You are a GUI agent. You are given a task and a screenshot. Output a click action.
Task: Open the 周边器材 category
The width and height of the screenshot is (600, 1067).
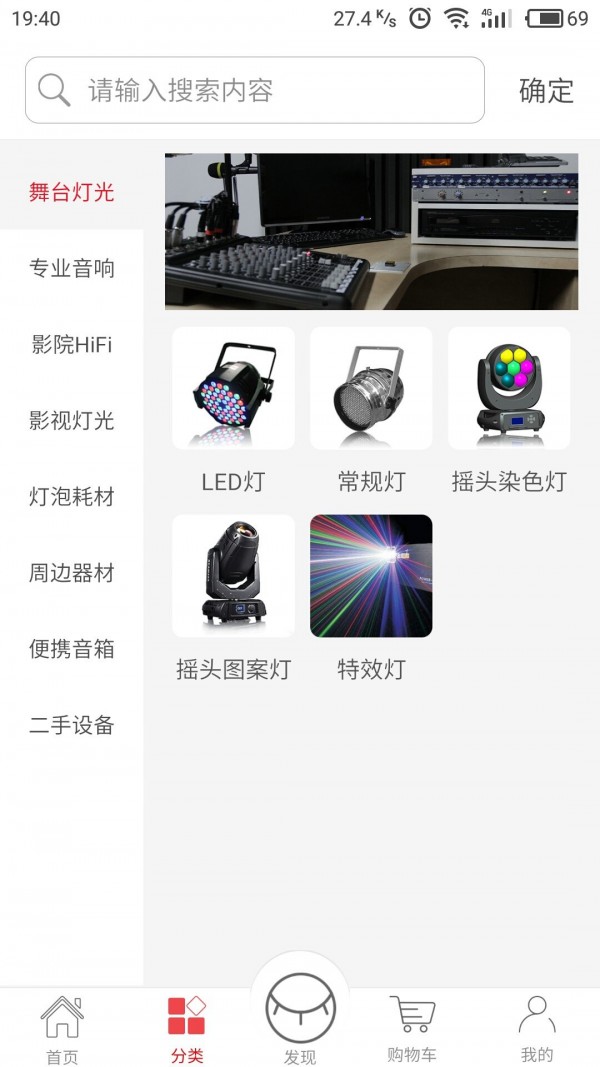(x=71, y=573)
